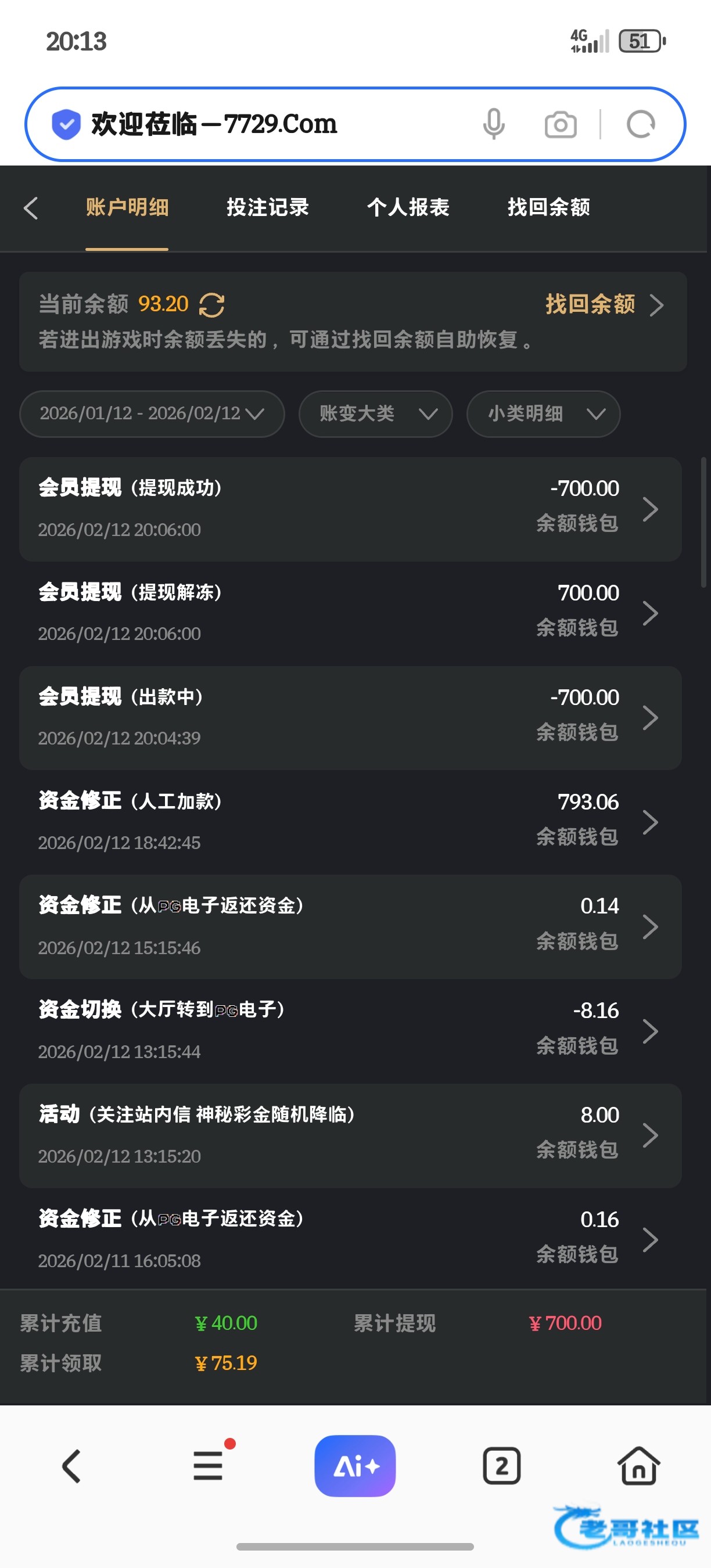Refresh the current balance 93.20

pyautogui.click(x=212, y=305)
